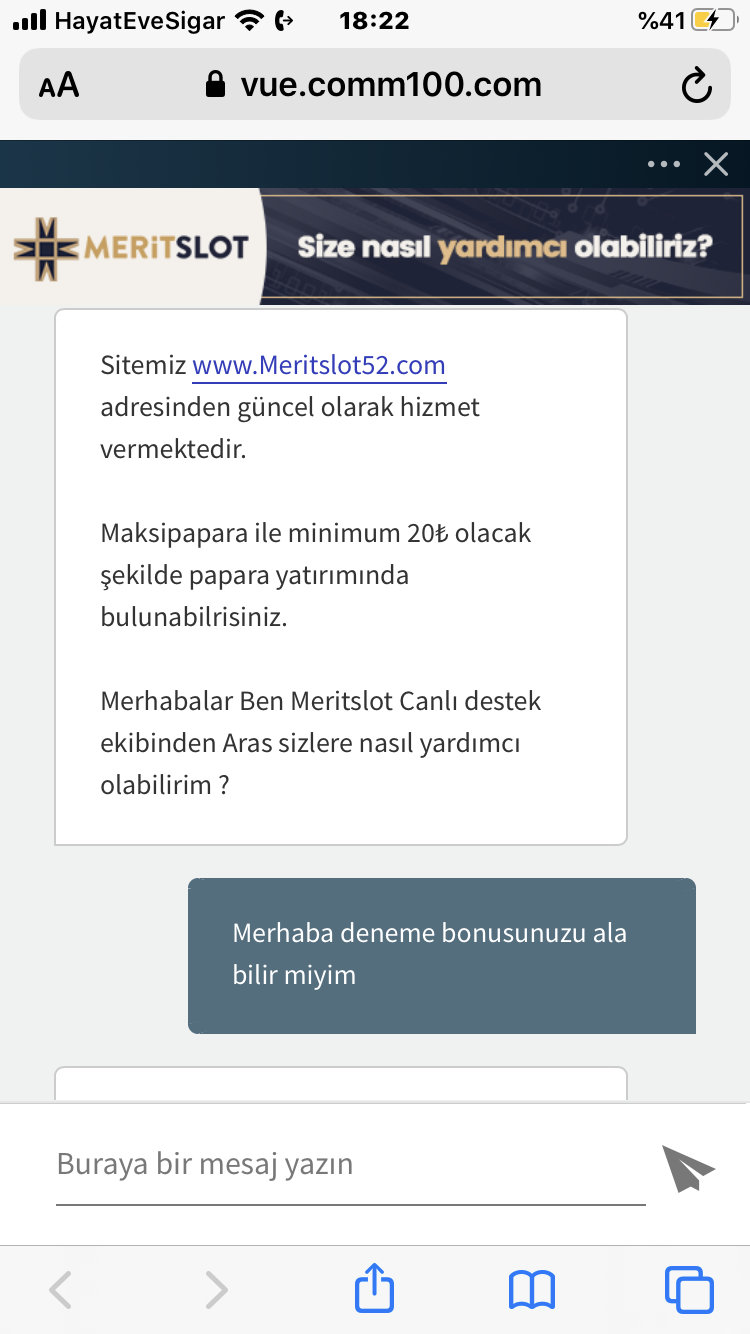
Task: Open the www.Meritslot52.com link
Action: pyautogui.click(x=319, y=366)
